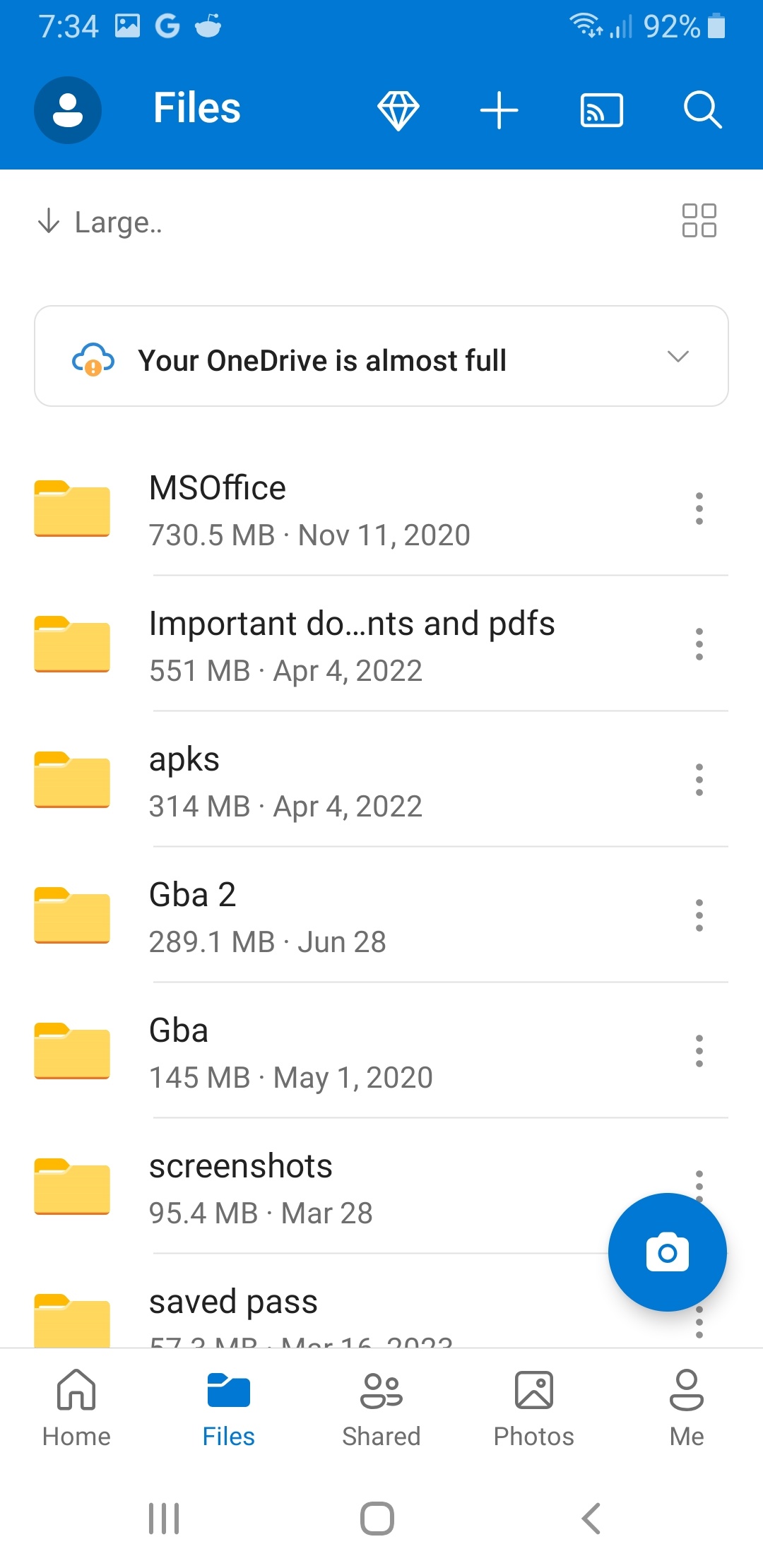This screenshot has width=763, height=1568.
Task: Show more options for apks folder
Action: [x=699, y=780]
